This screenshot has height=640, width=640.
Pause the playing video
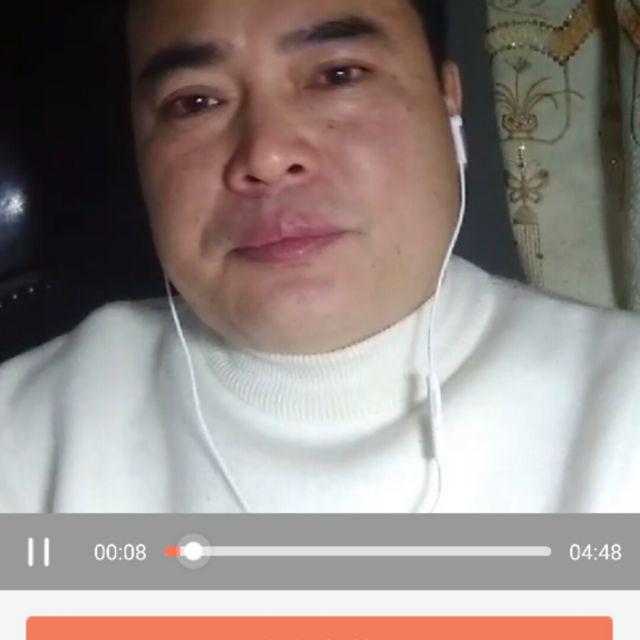[x=38, y=552]
